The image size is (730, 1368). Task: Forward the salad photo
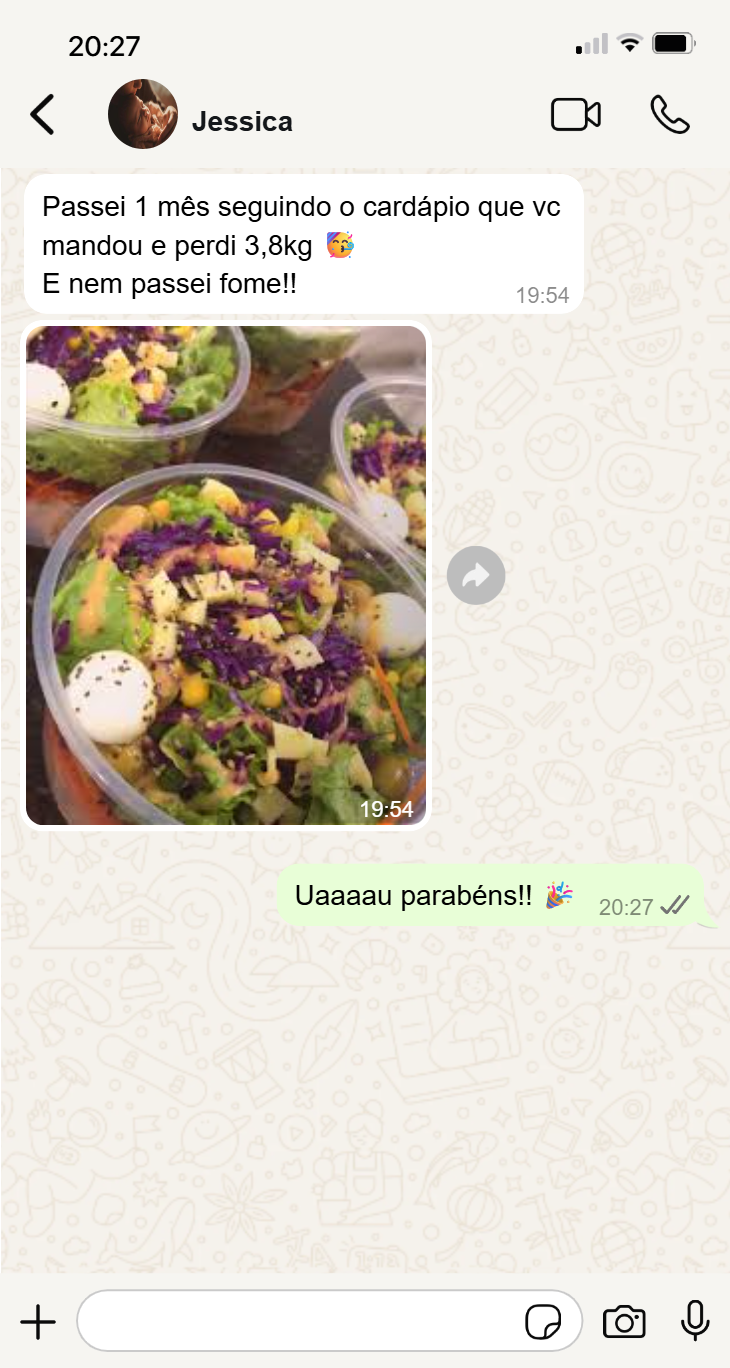476,575
